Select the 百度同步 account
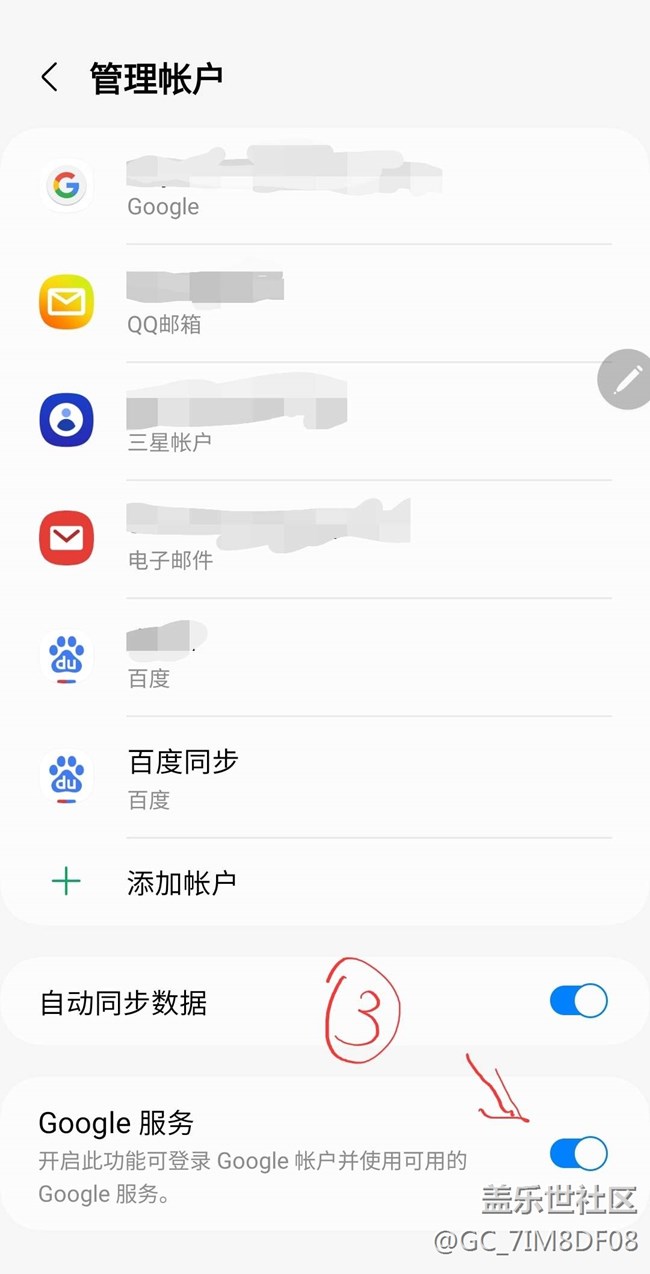650x1274 pixels. (325, 778)
